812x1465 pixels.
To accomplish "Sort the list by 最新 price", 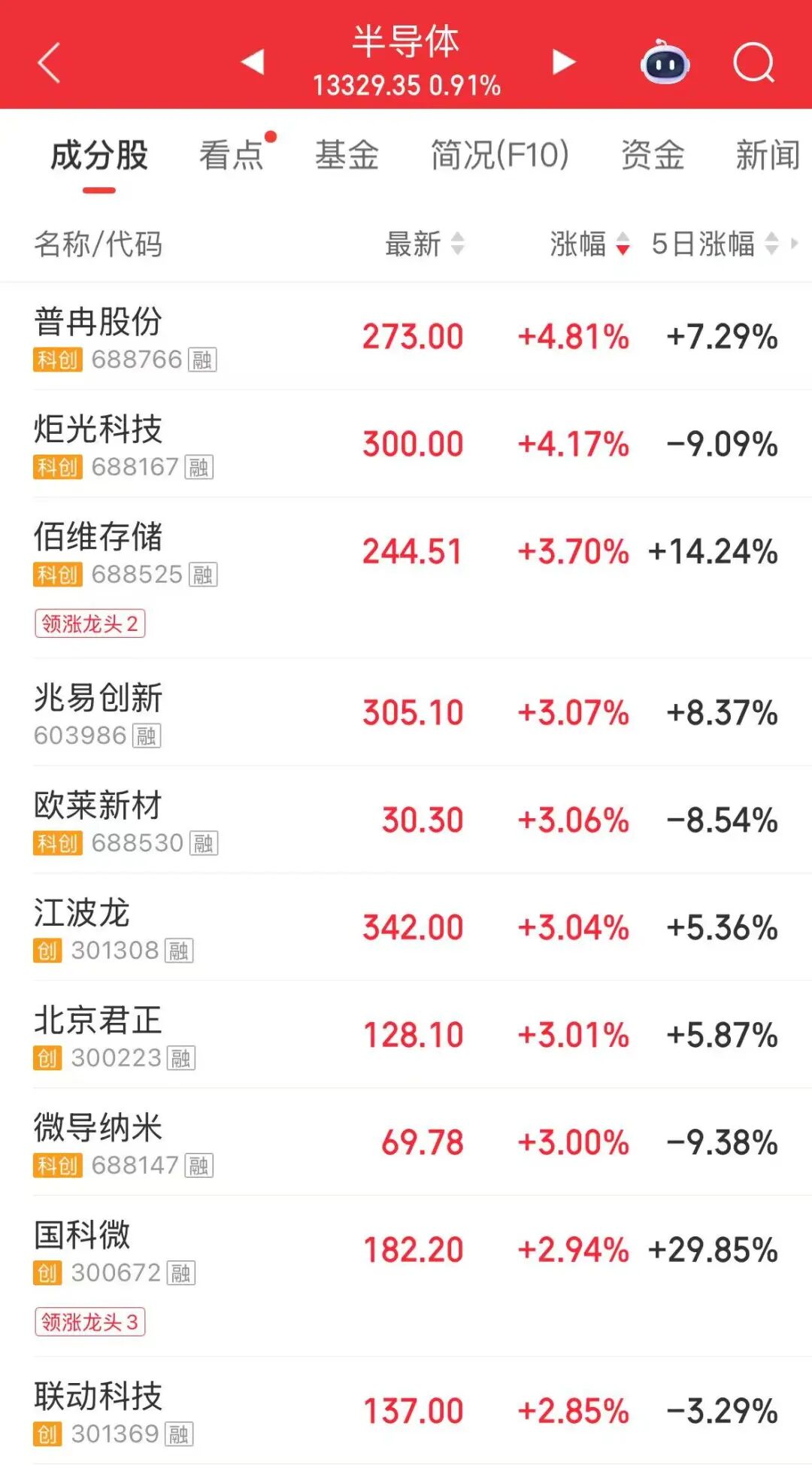I will [x=425, y=244].
